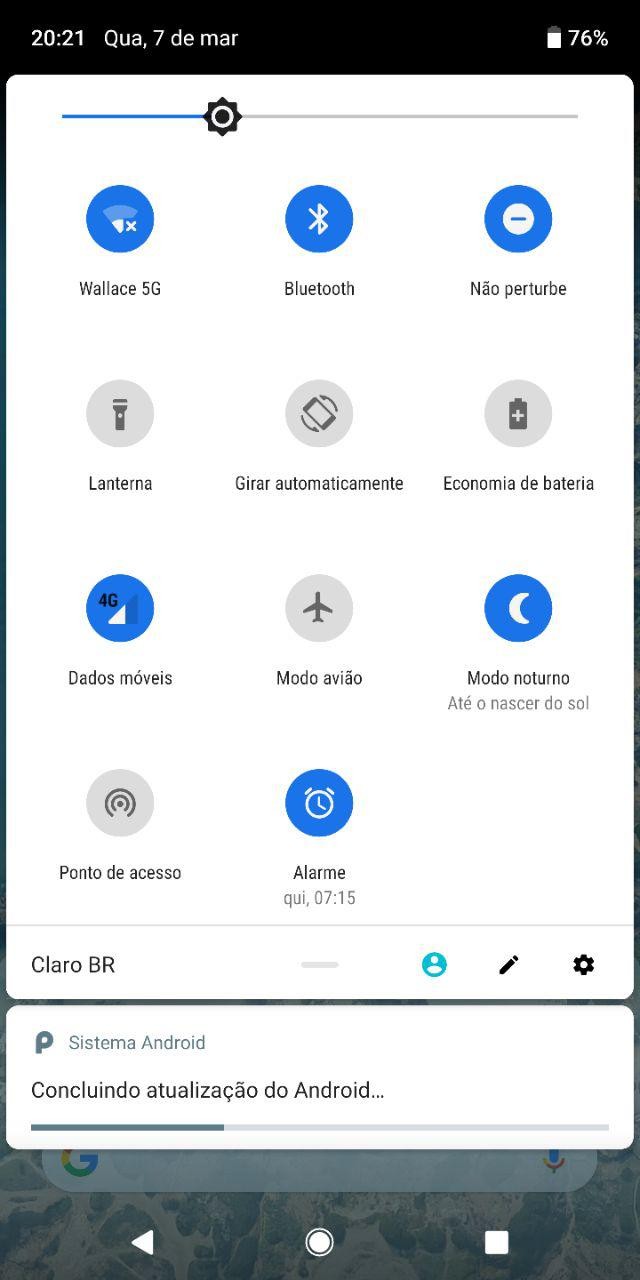Turn on Ponto de acesso hotspot
640x1280 pixels.
click(x=120, y=802)
